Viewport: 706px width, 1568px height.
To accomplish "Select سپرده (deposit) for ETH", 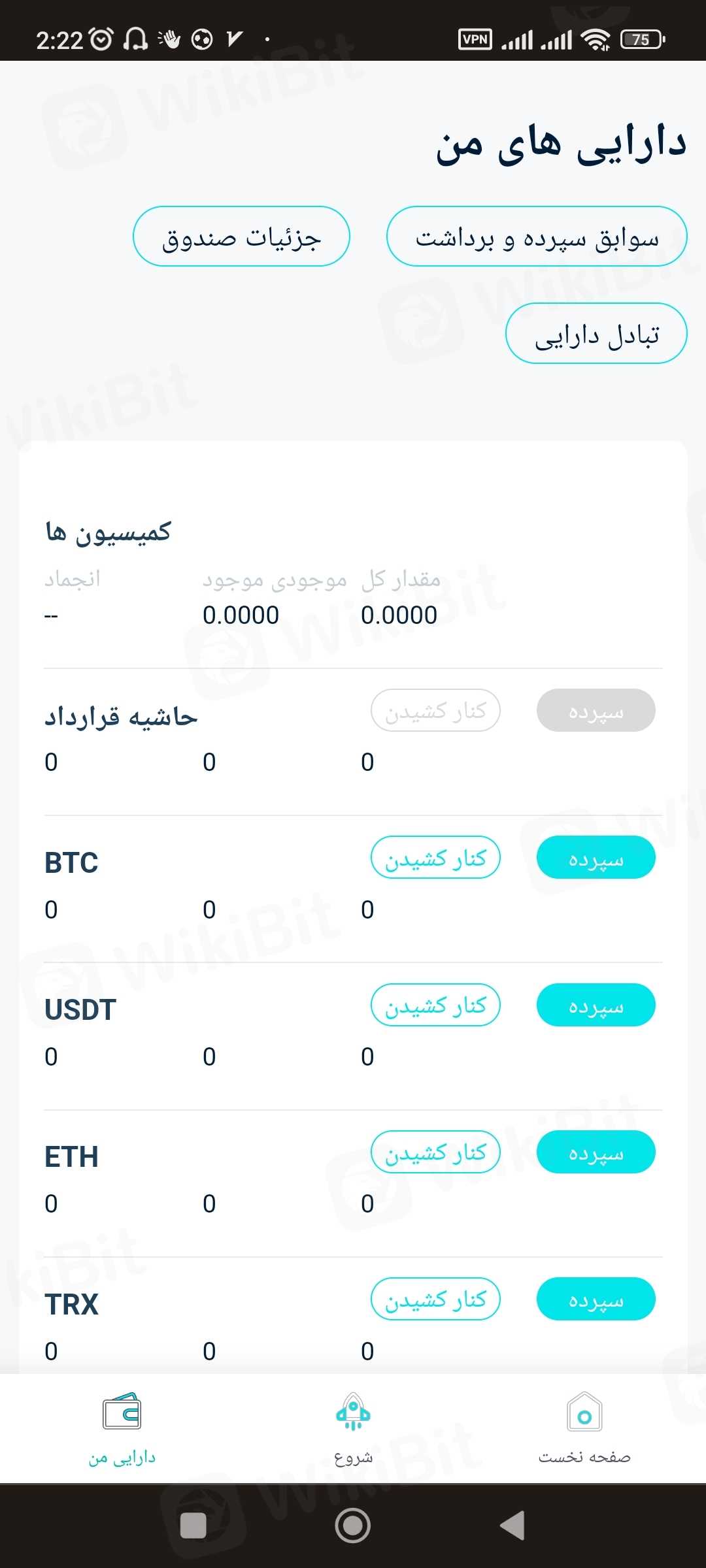I will tap(596, 1152).
